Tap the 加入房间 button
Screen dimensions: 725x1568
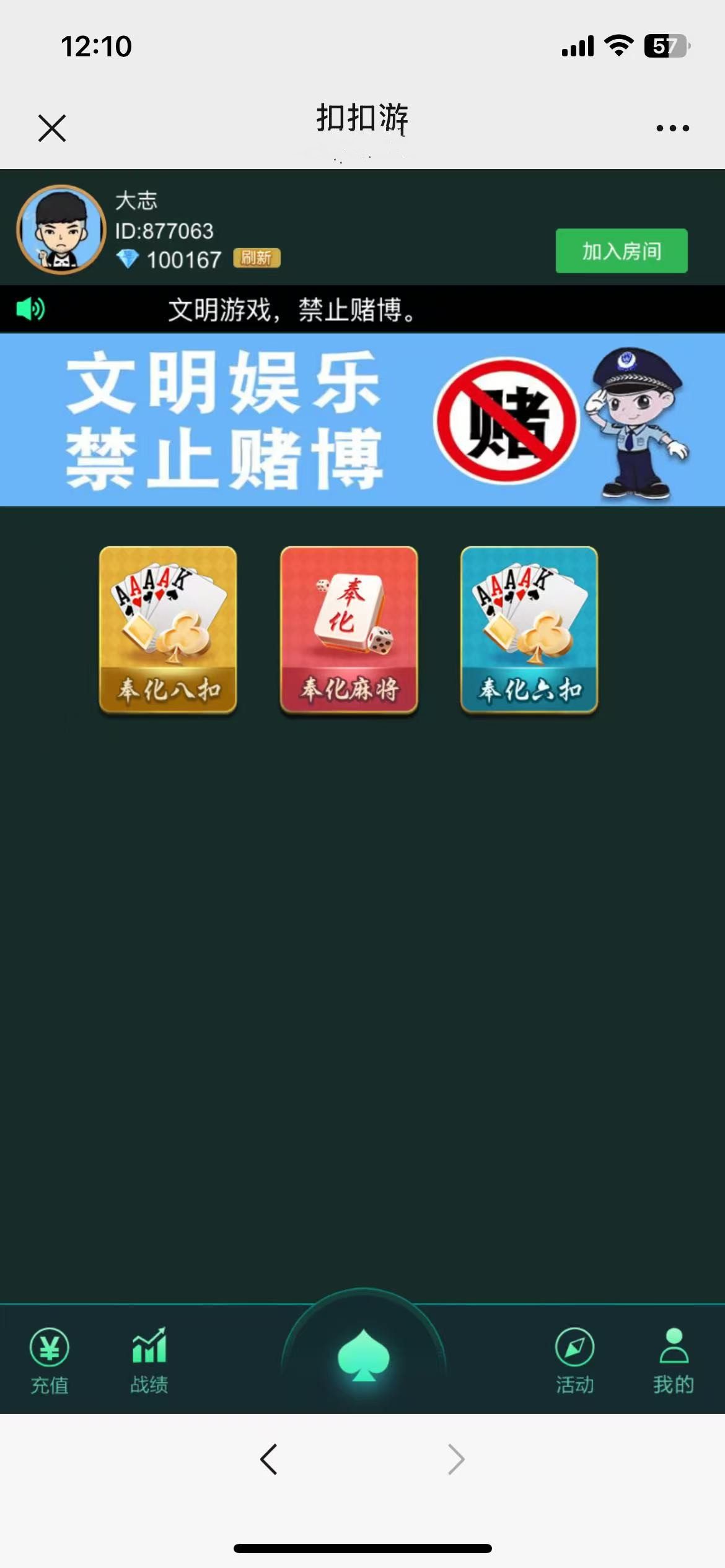click(621, 251)
